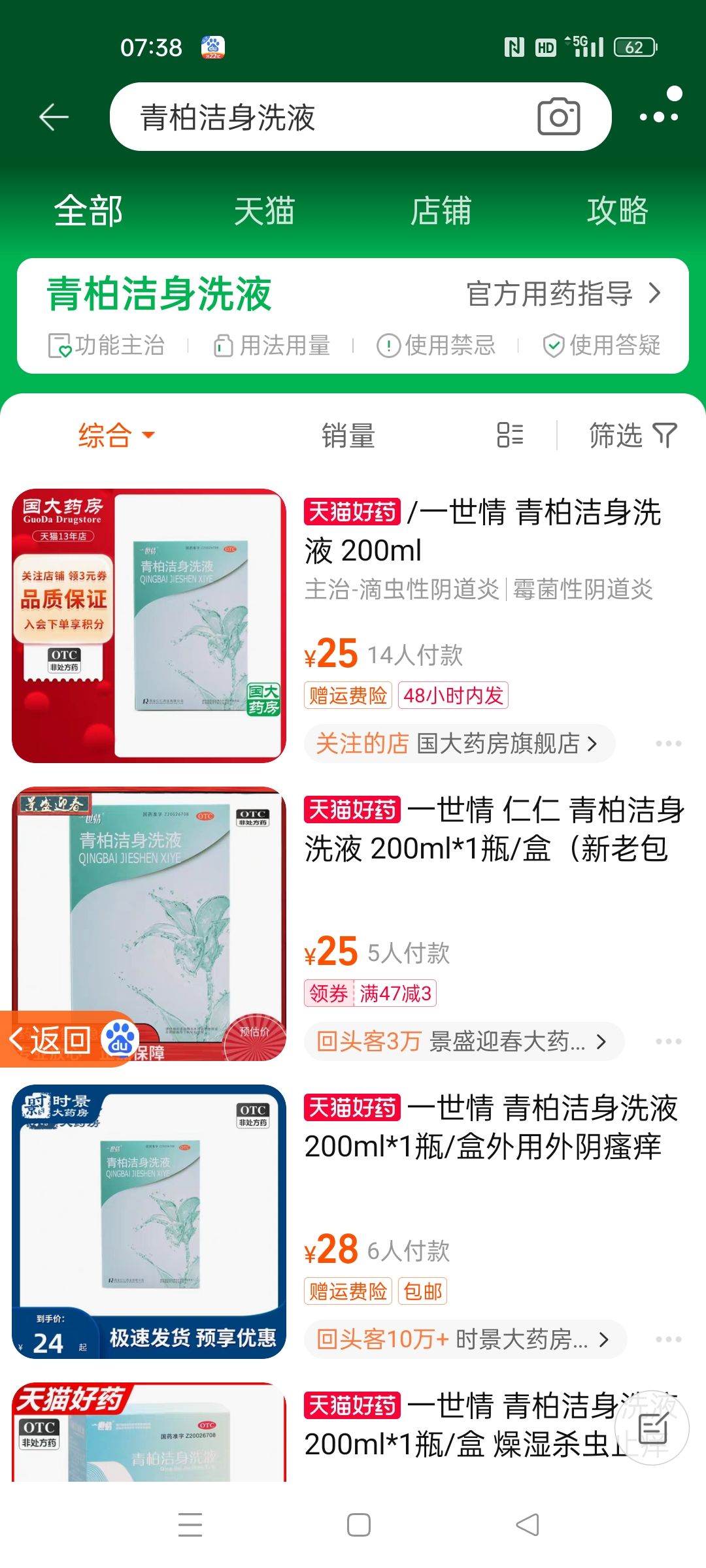
Task: Open the 筛选 filter panel
Action: click(x=632, y=435)
